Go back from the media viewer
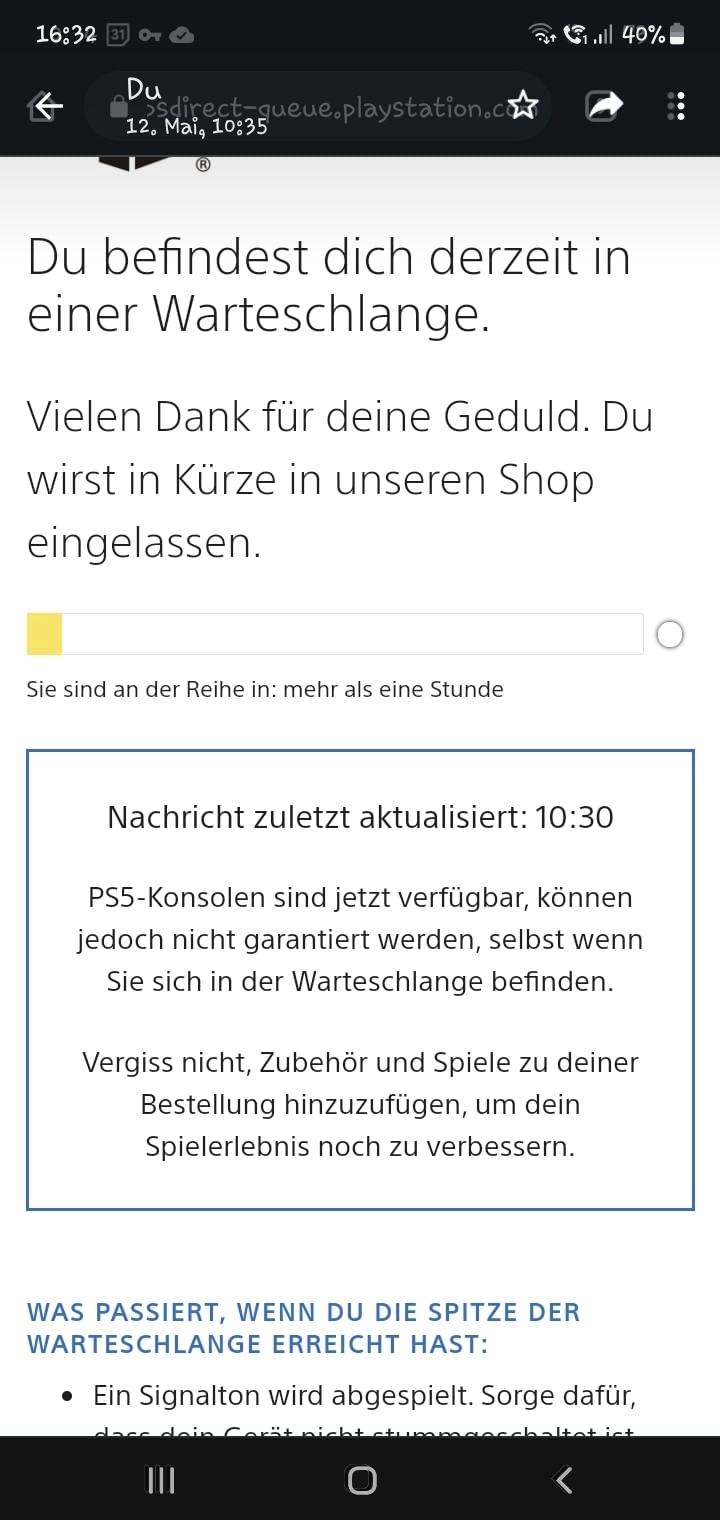This screenshot has height=1520, width=720. 46,105
